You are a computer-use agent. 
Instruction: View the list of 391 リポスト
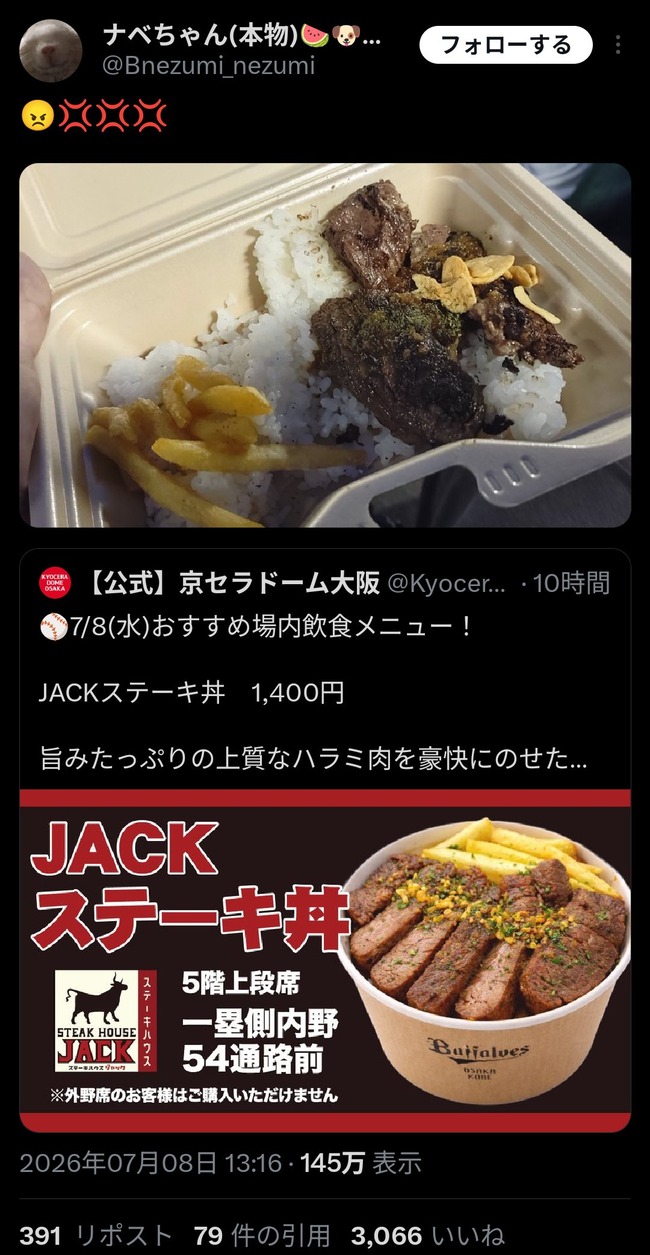(96, 1235)
